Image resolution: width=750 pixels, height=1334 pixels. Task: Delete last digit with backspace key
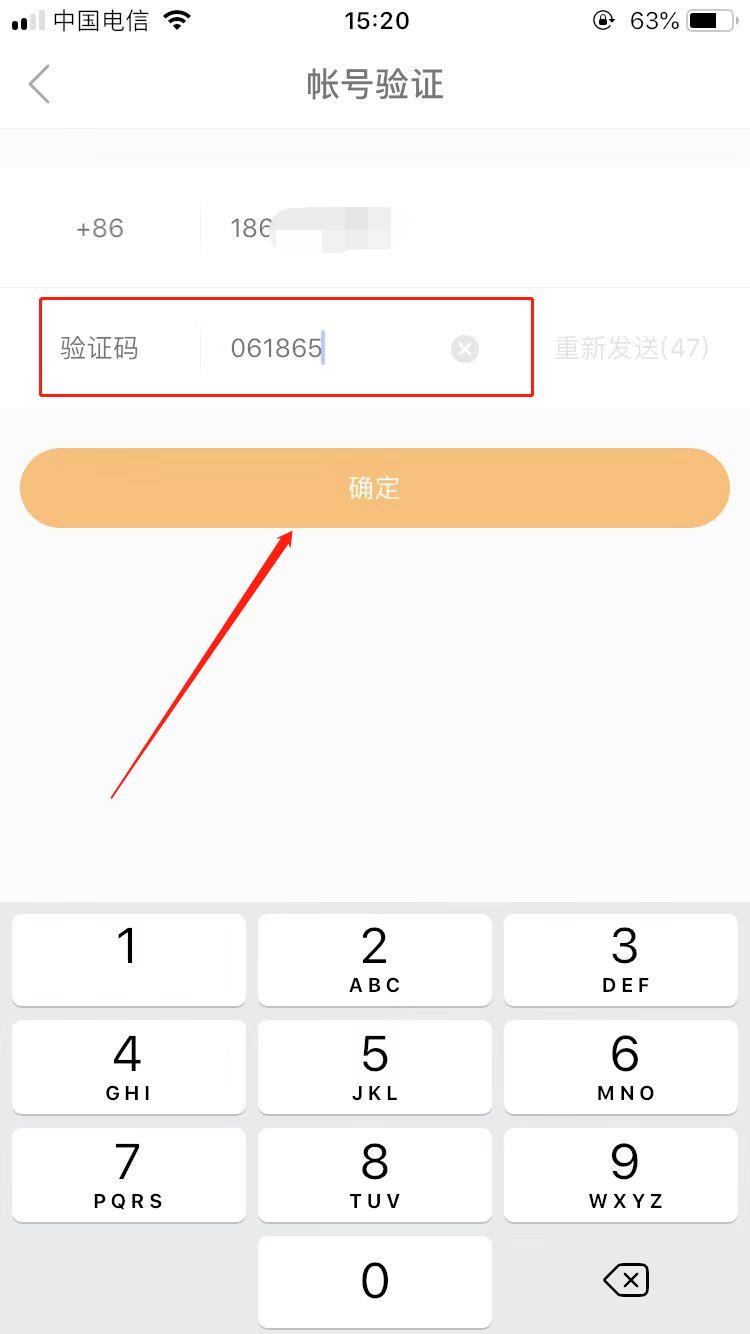(x=626, y=1280)
